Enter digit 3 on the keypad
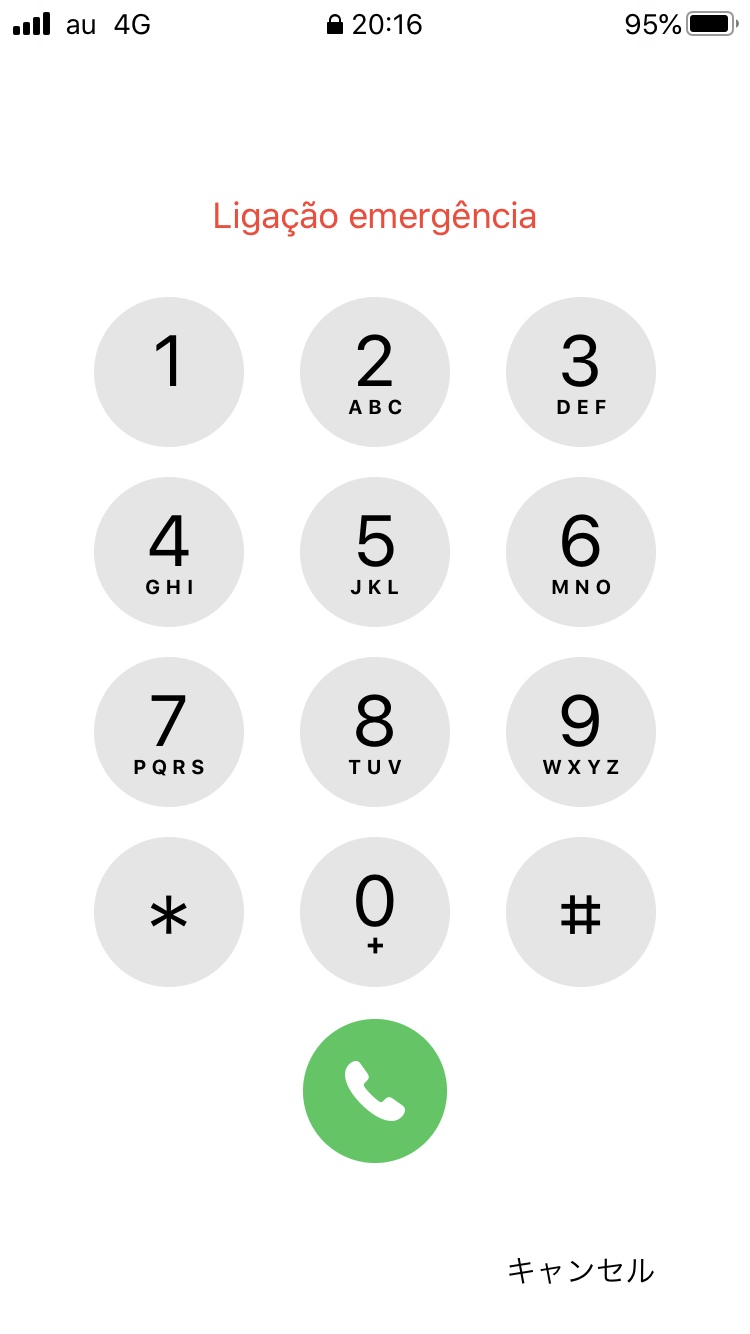The height and width of the screenshot is (1334, 750). 581,372
